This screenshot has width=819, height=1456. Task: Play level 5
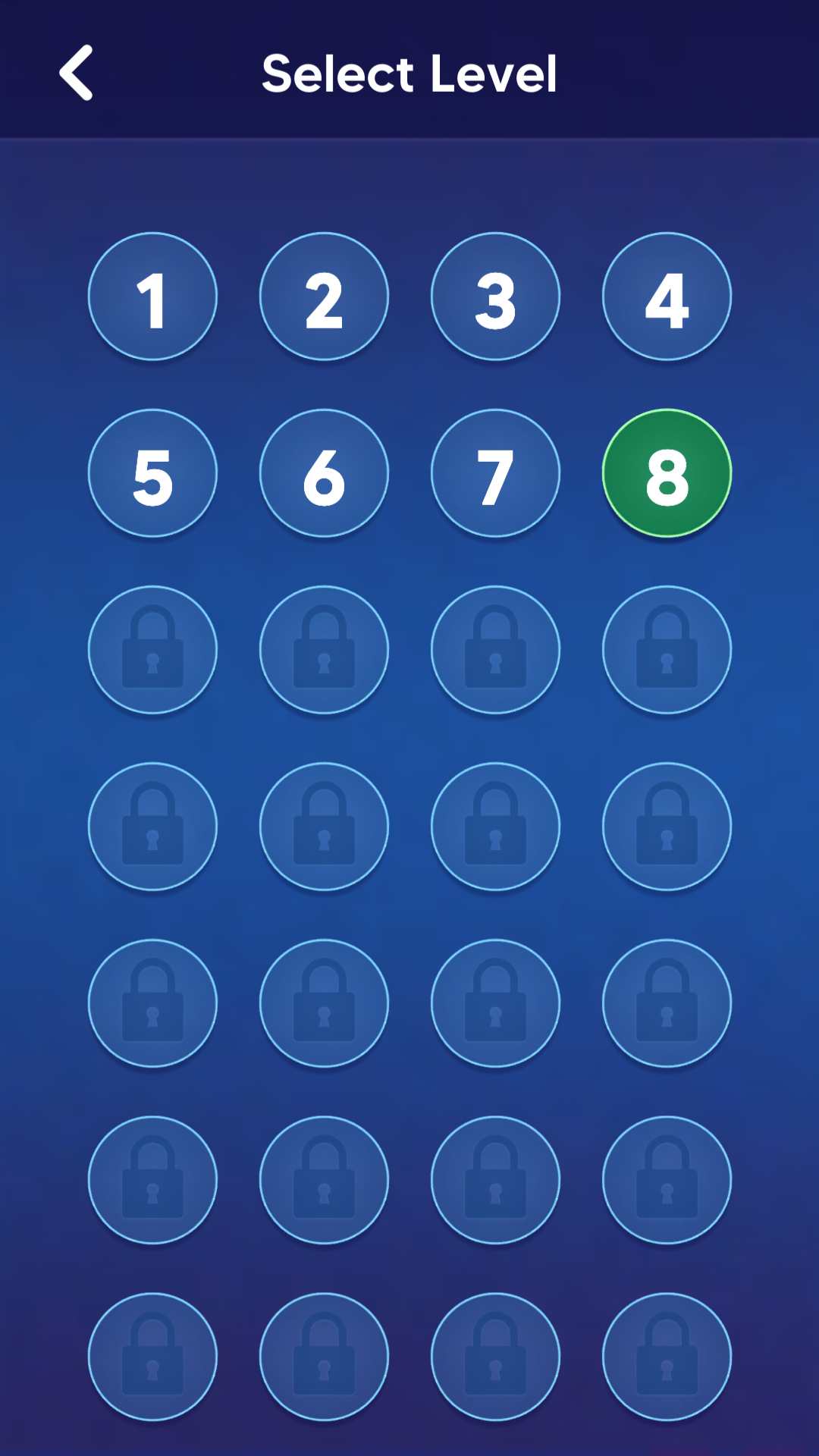[x=152, y=473]
